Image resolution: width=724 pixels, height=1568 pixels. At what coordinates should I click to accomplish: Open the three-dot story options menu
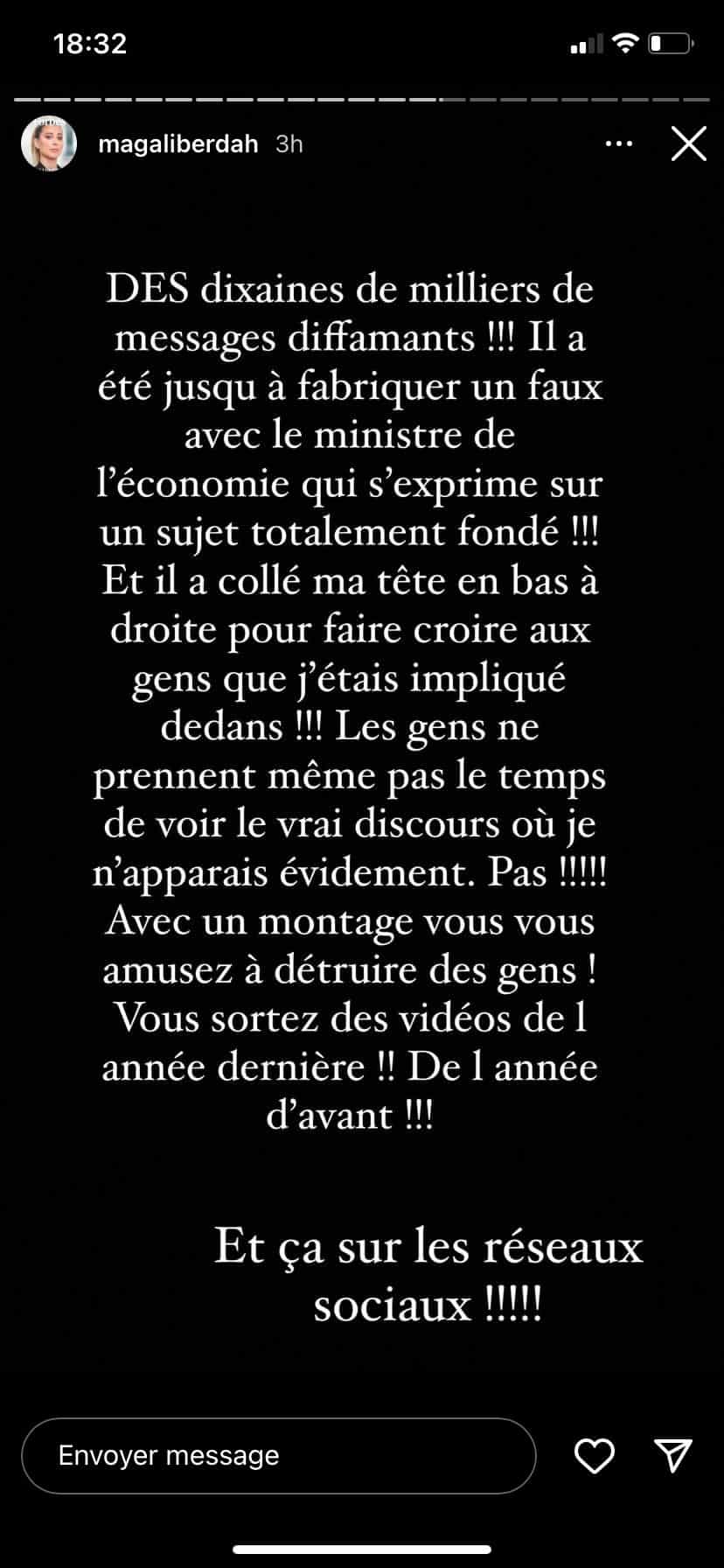pyautogui.click(x=618, y=143)
